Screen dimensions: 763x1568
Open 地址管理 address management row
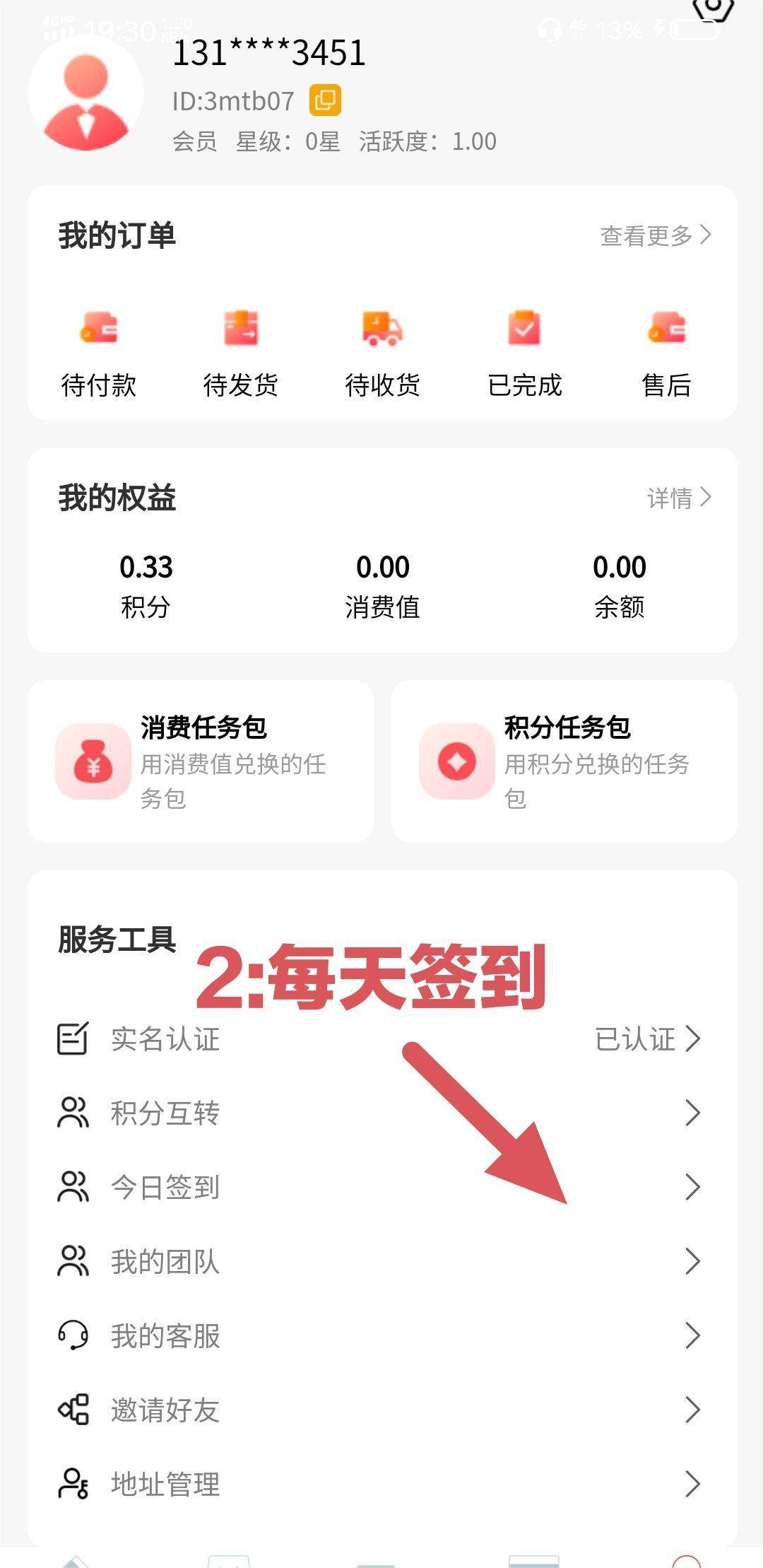click(381, 1484)
